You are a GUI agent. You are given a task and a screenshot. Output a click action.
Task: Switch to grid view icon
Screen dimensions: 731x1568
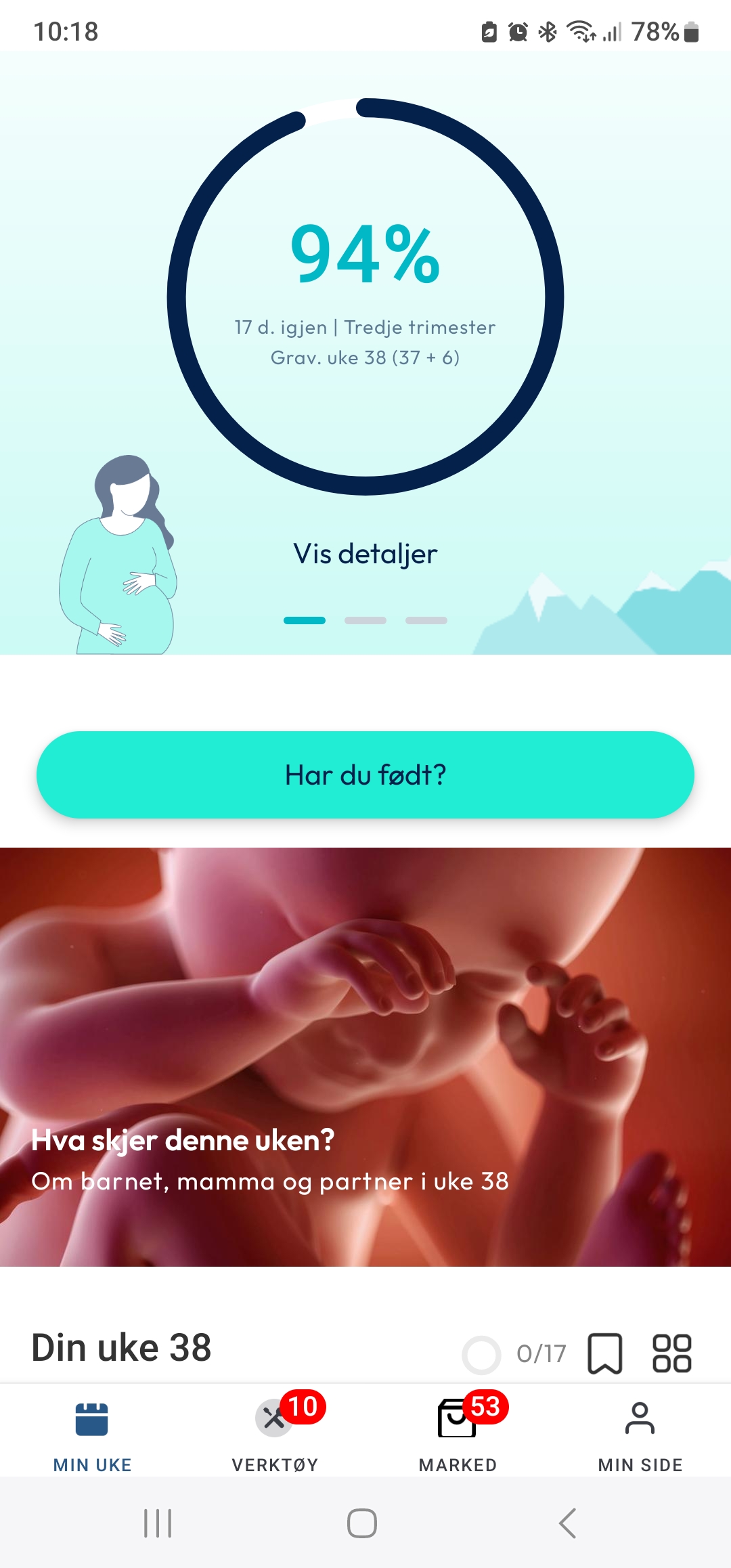tap(671, 1353)
